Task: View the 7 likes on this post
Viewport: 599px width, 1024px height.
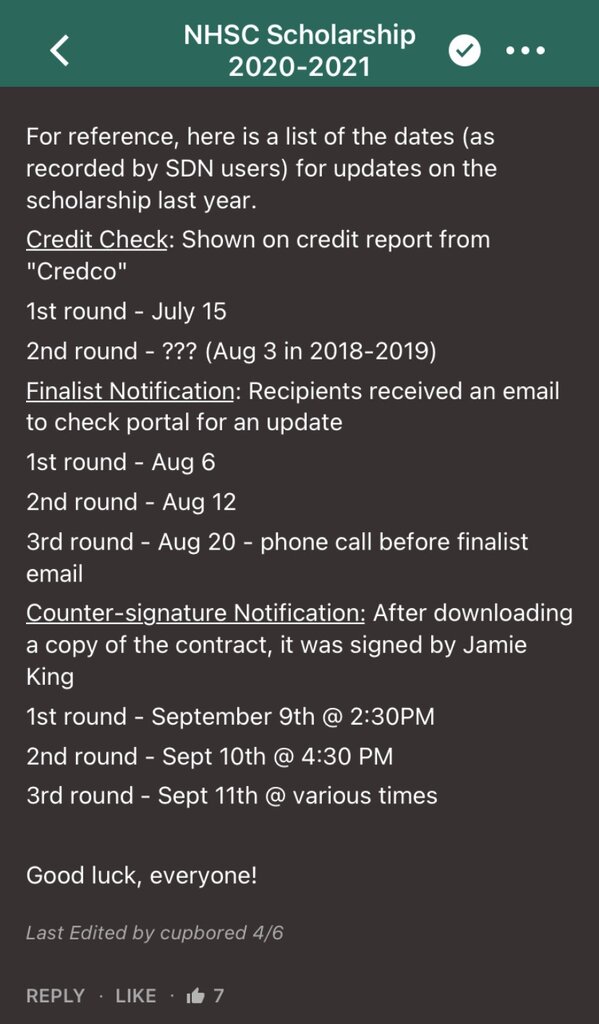Action: pos(205,995)
